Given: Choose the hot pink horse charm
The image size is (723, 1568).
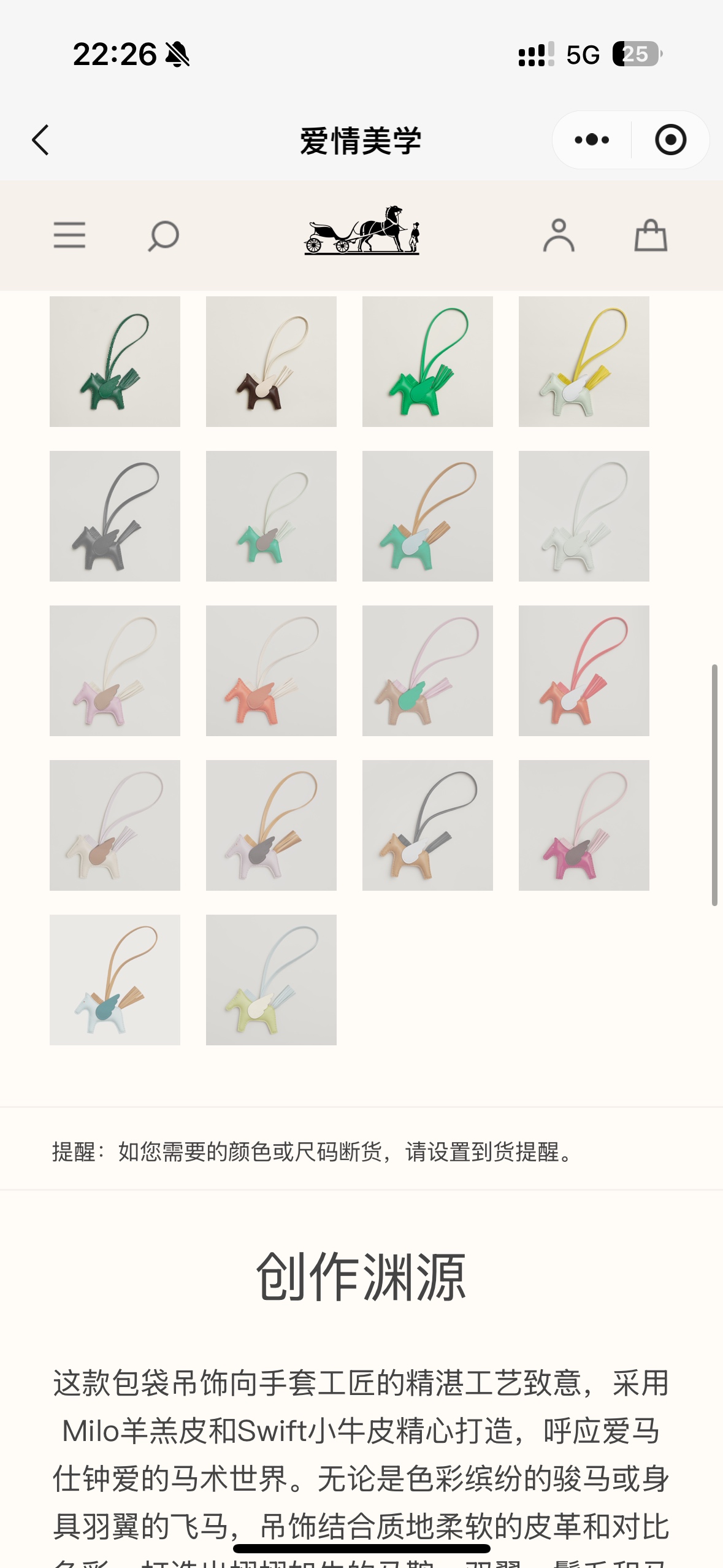Looking at the screenshot, I should click(x=584, y=826).
